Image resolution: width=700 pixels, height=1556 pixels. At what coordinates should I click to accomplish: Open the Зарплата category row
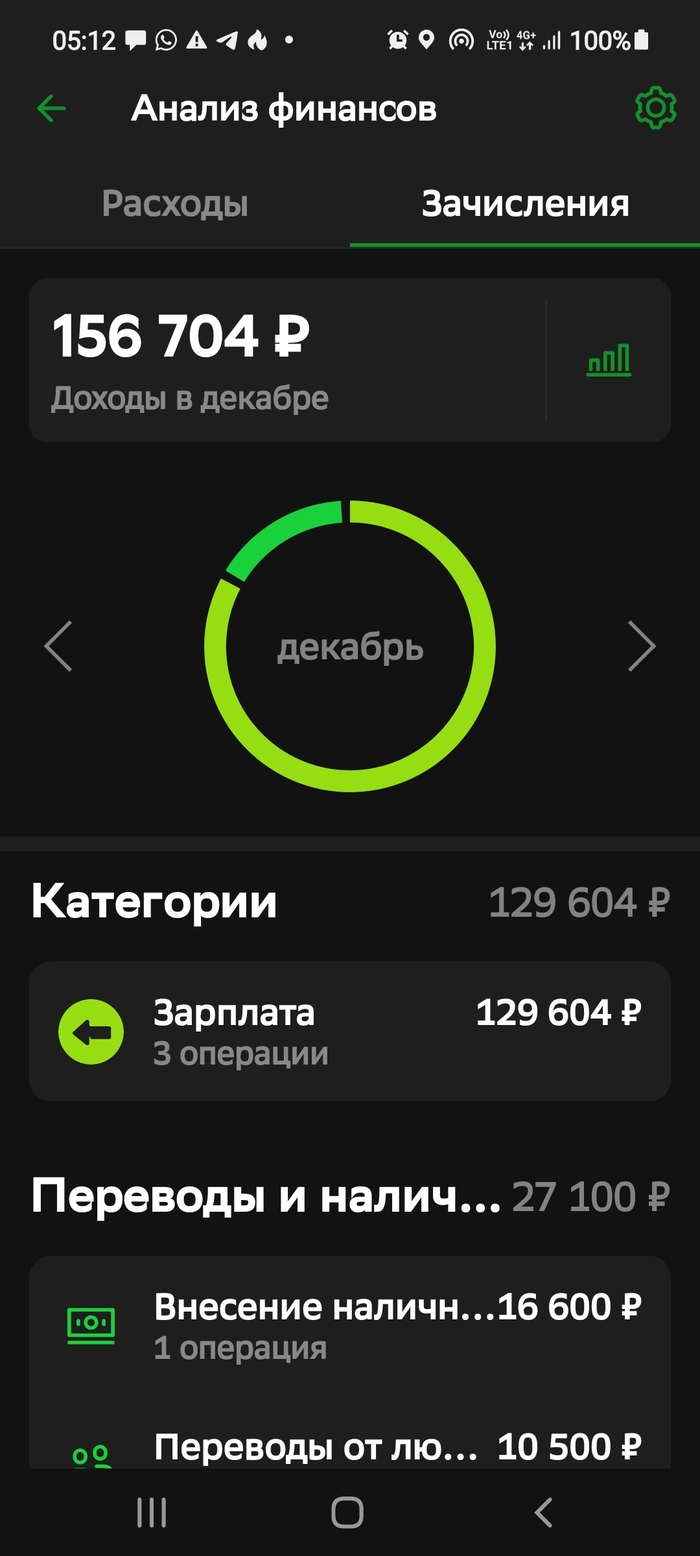tap(349, 1031)
